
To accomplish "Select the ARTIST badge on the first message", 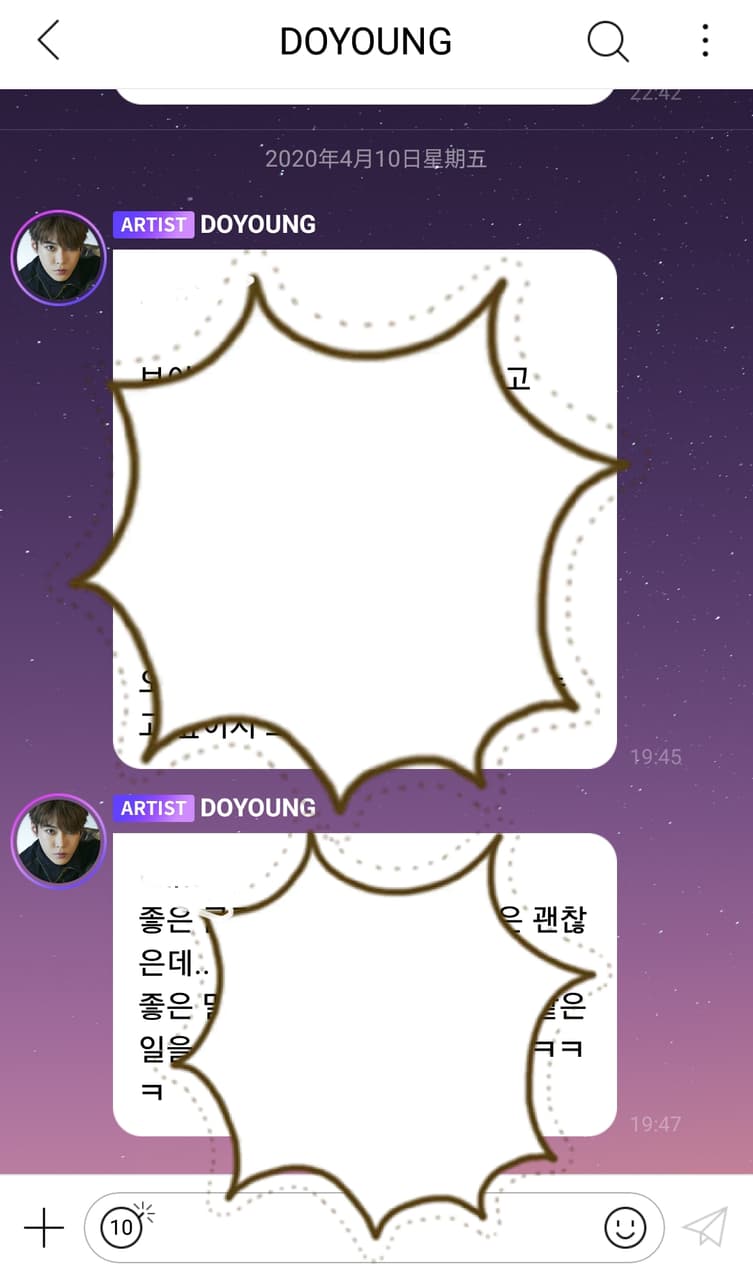I will tap(153, 224).
